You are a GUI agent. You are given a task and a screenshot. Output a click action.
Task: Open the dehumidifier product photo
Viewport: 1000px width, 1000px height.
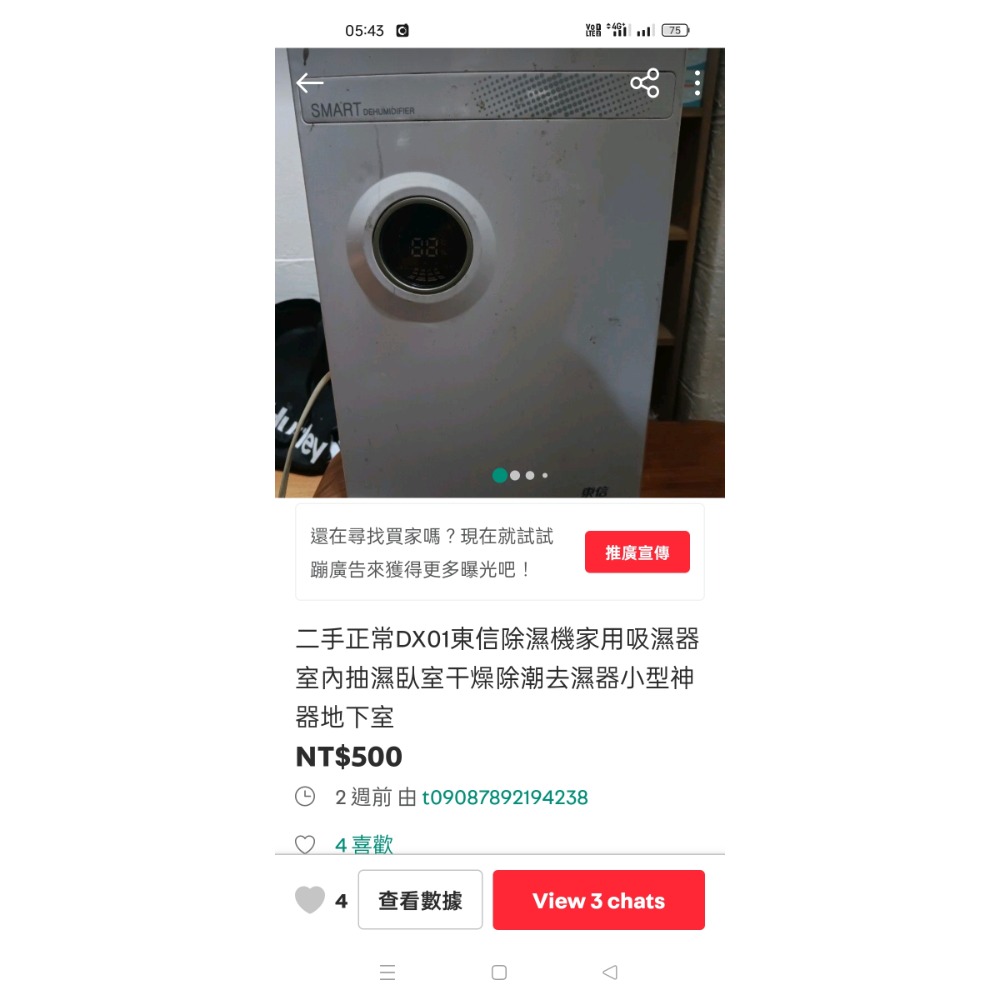500,273
